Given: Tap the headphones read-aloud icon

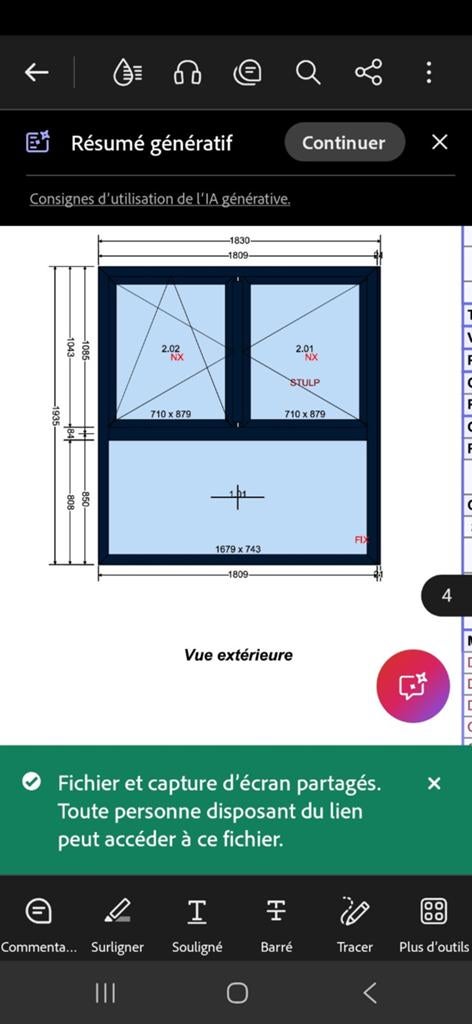Looking at the screenshot, I should point(187,72).
